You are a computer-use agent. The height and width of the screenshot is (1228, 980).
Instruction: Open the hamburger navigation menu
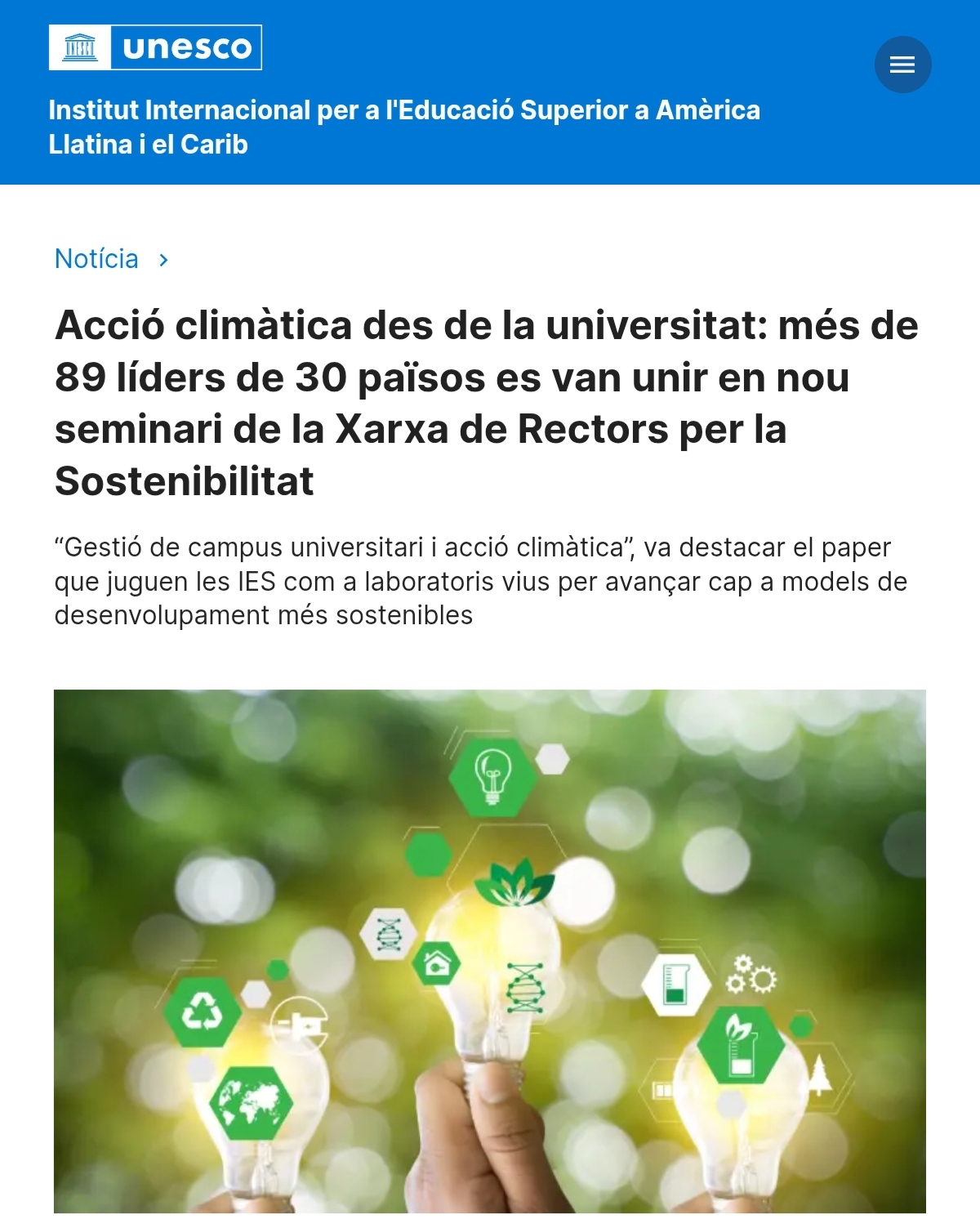pos(902,65)
